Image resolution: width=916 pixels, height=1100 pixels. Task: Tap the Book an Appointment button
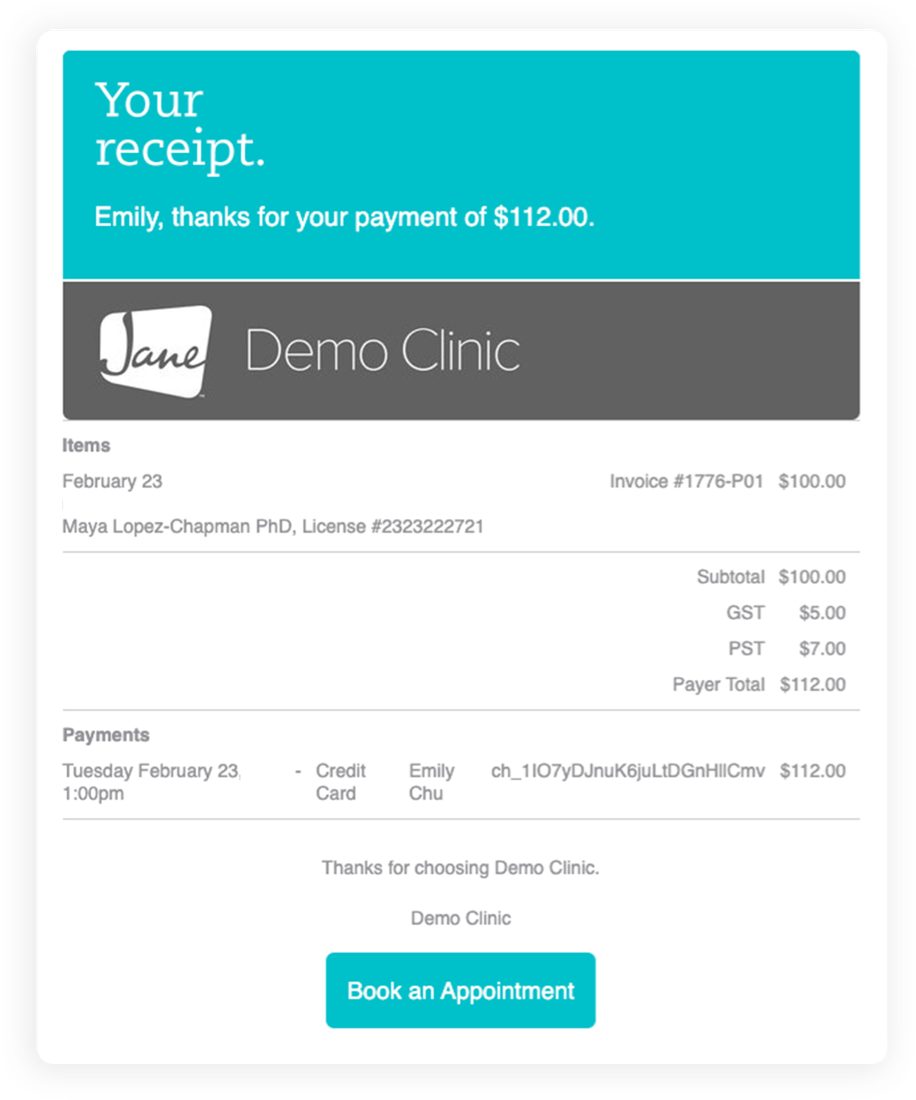tap(460, 990)
